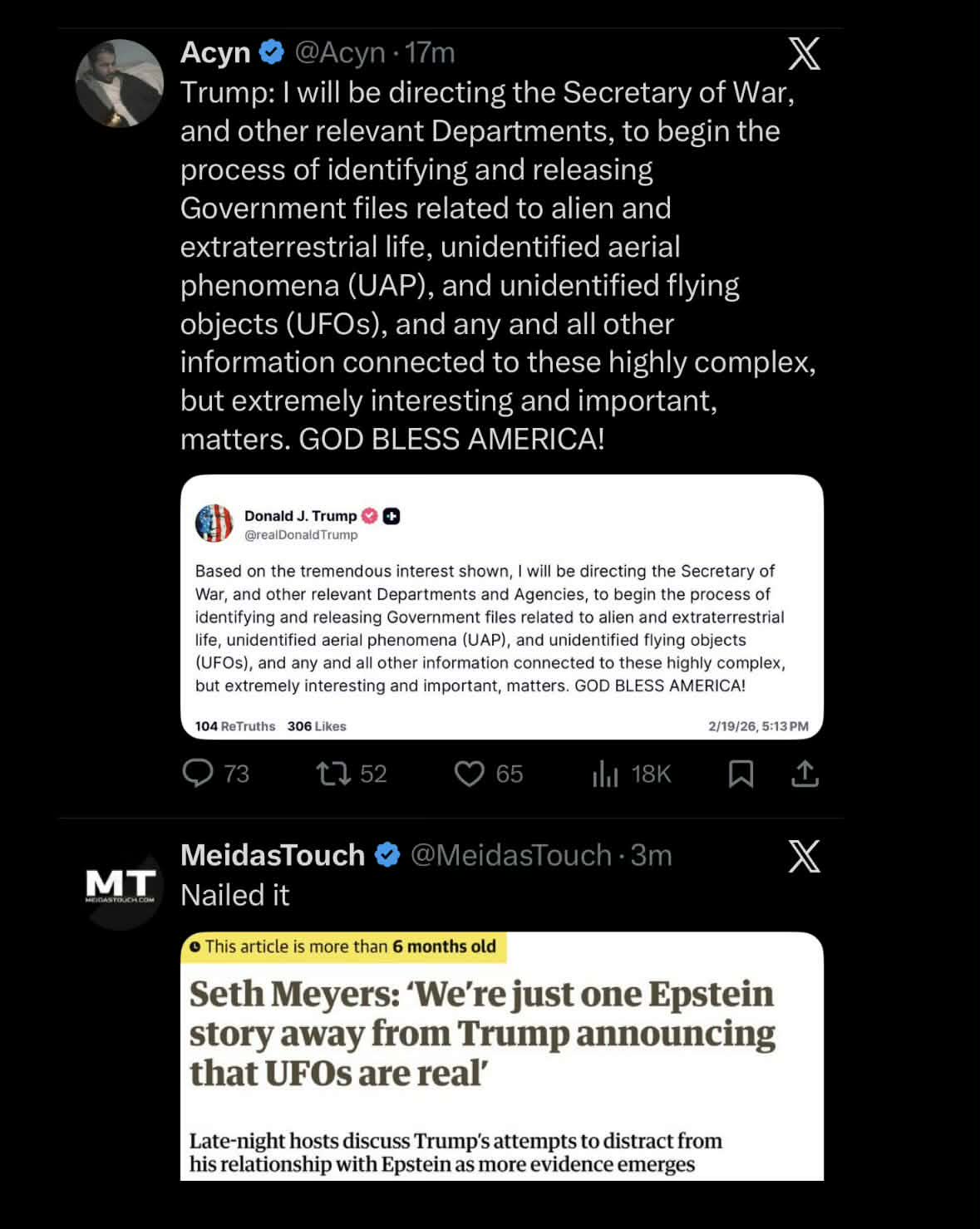Tap the X logo on MeidasTouch's post
Viewport: 980px width, 1229px height.
pyautogui.click(x=804, y=856)
